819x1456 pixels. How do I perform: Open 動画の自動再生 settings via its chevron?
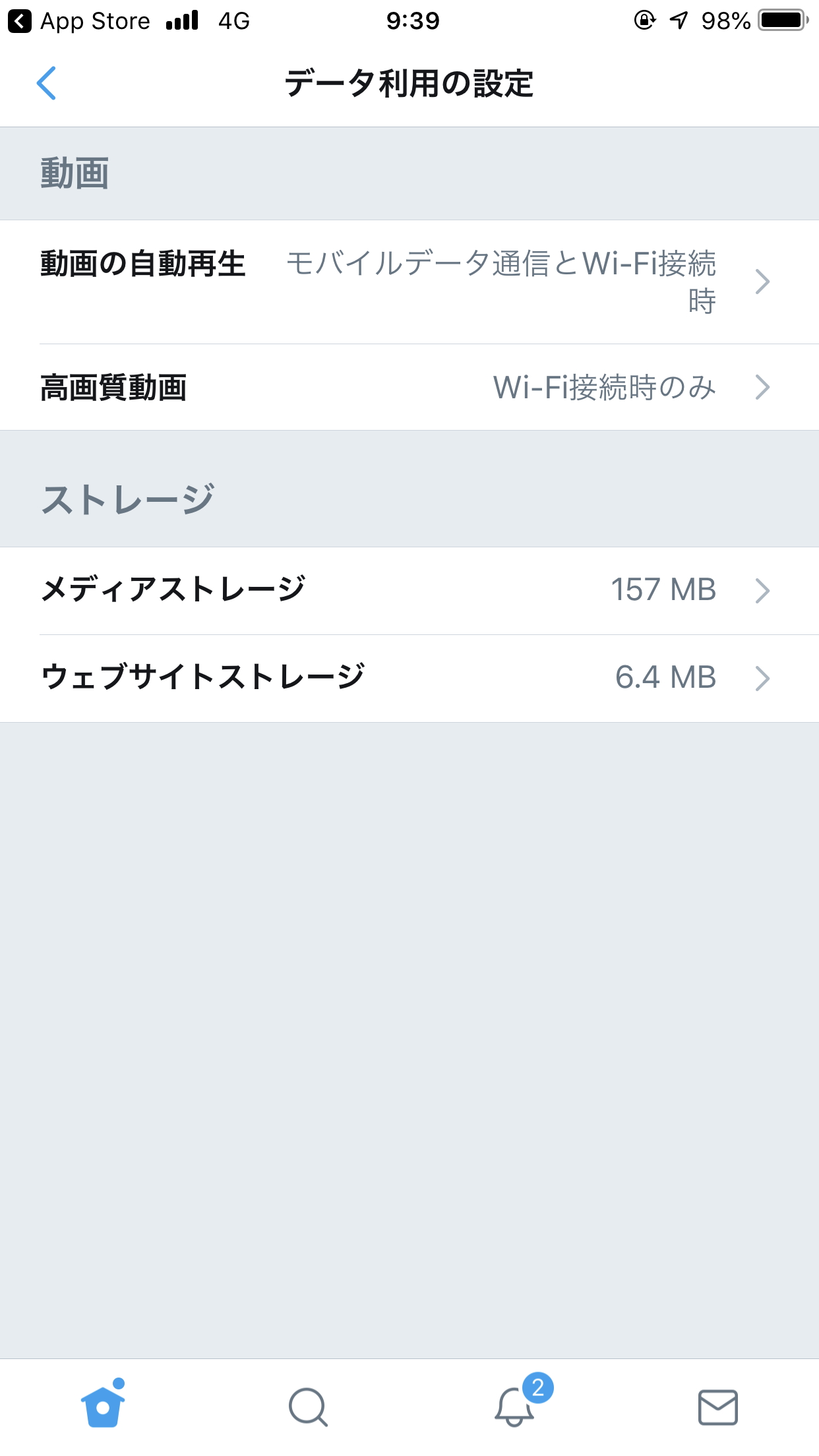click(763, 281)
